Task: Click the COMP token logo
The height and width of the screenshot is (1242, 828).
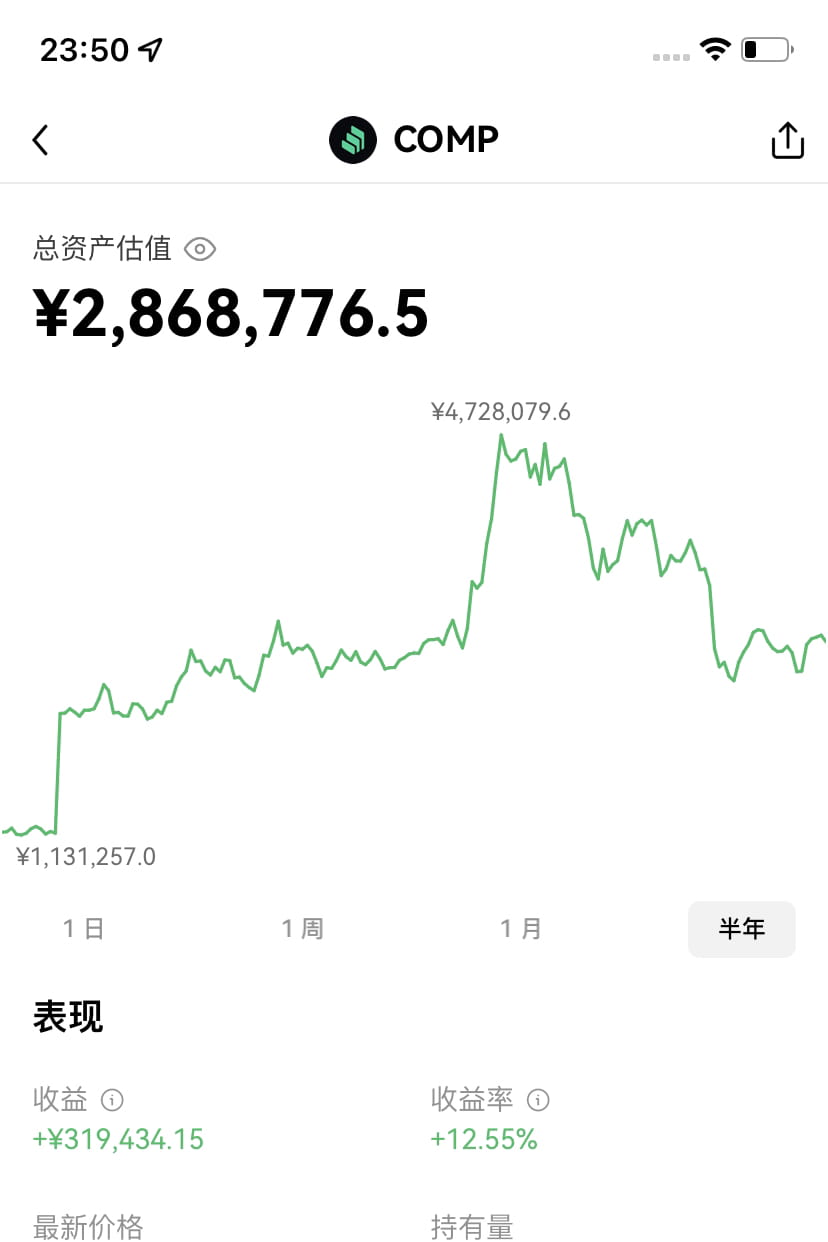Action: (x=352, y=140)
